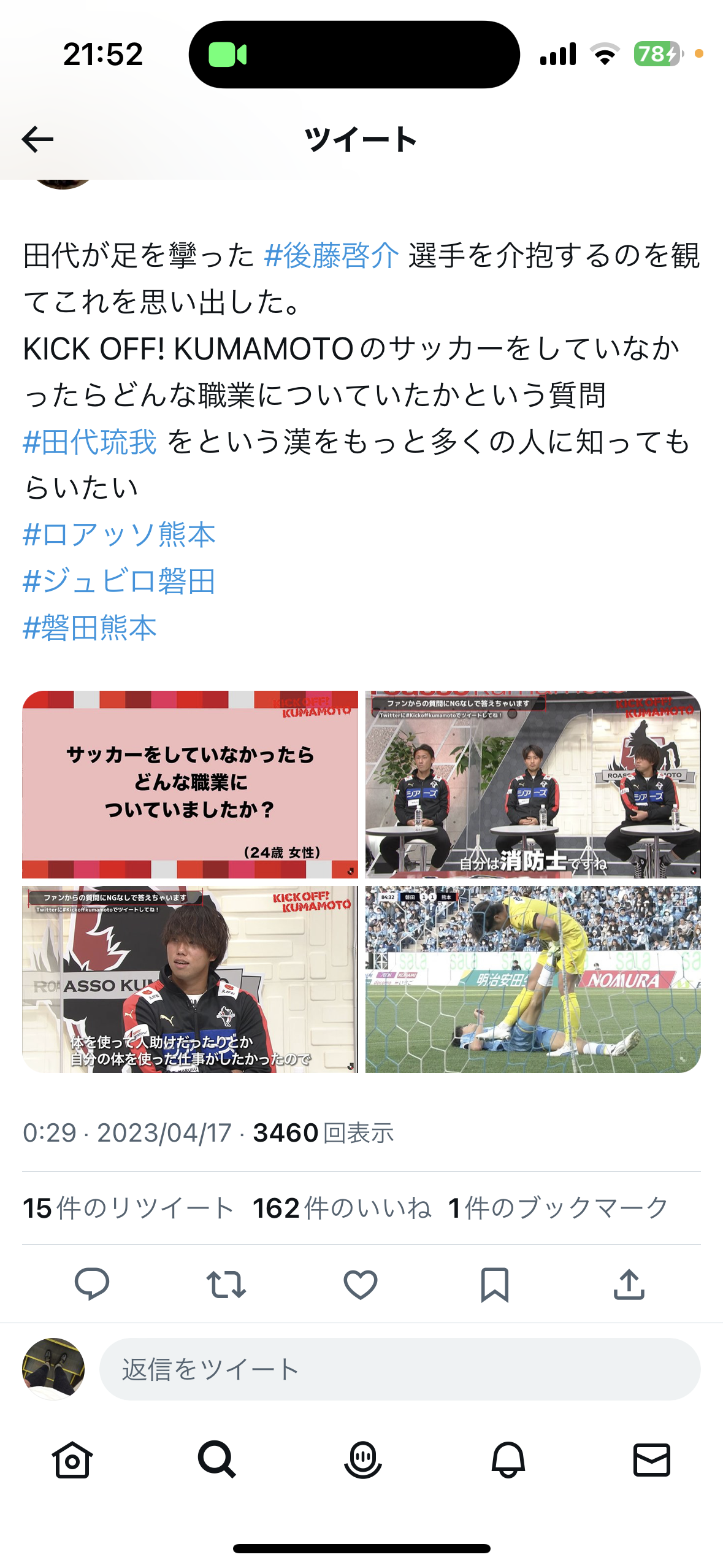View the 162 likes list
Screen dimensions: 723x1568
pos(342,1208)
